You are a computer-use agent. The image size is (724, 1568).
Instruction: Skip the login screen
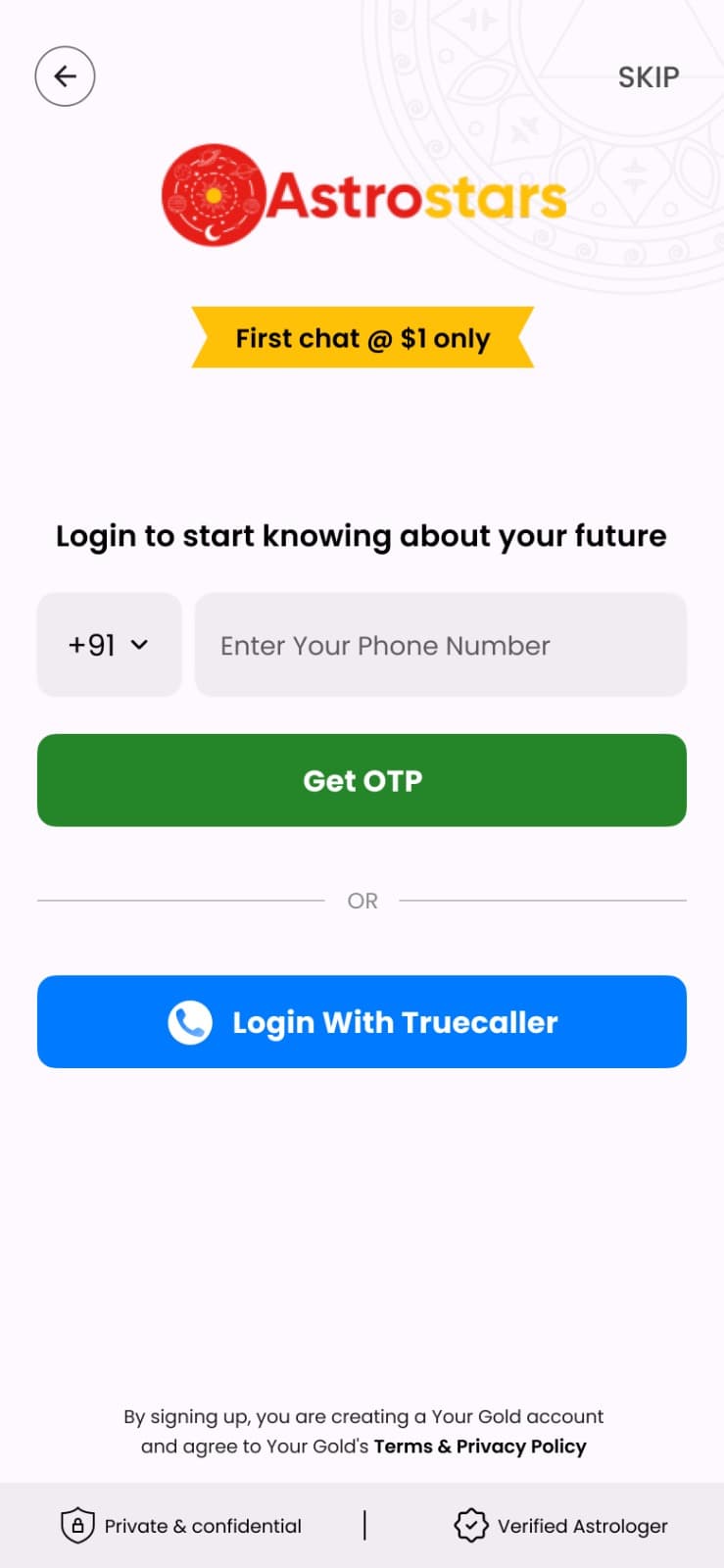point(648,77)
